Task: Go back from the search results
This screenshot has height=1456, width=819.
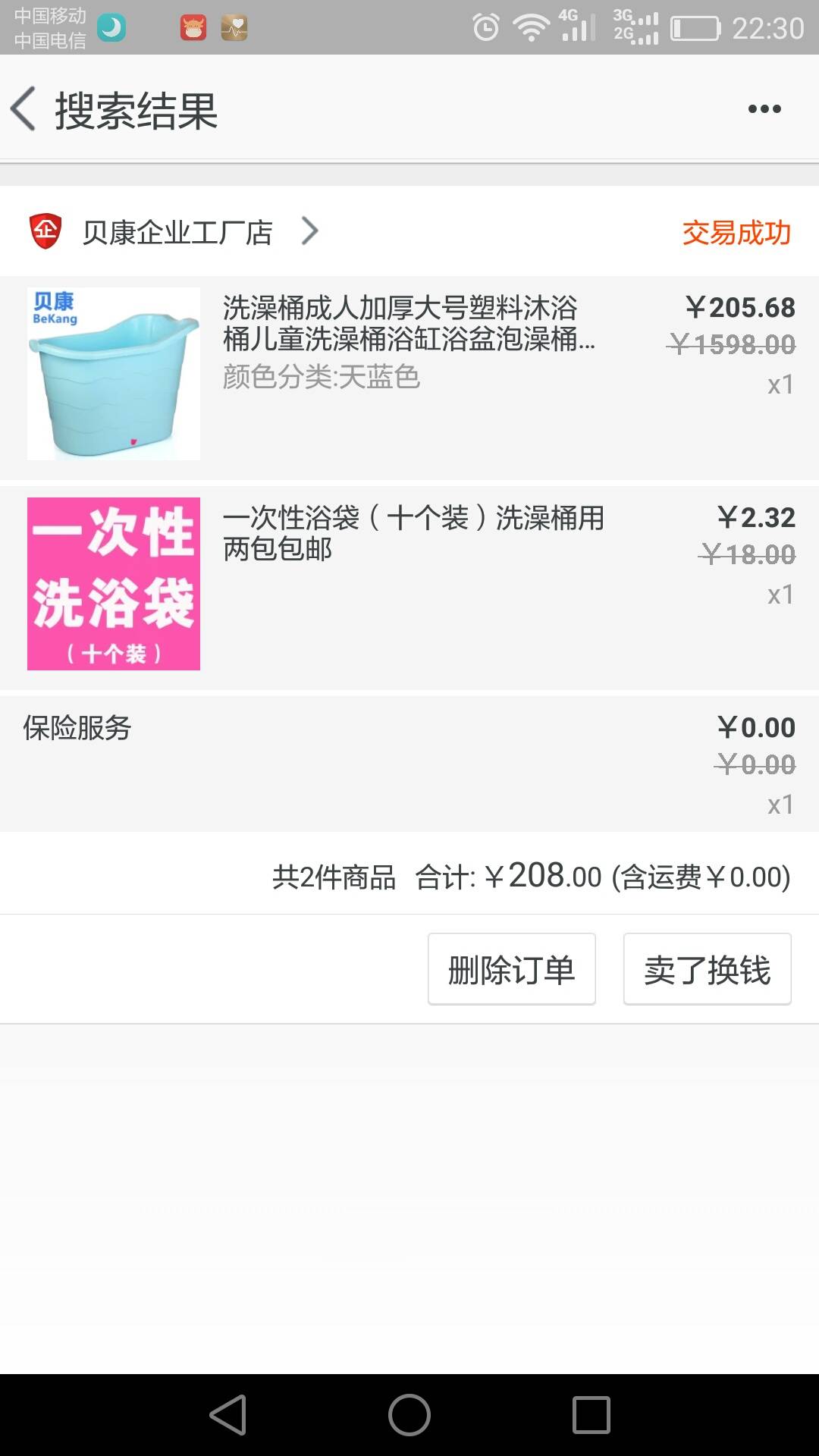Action: [24, 109]
